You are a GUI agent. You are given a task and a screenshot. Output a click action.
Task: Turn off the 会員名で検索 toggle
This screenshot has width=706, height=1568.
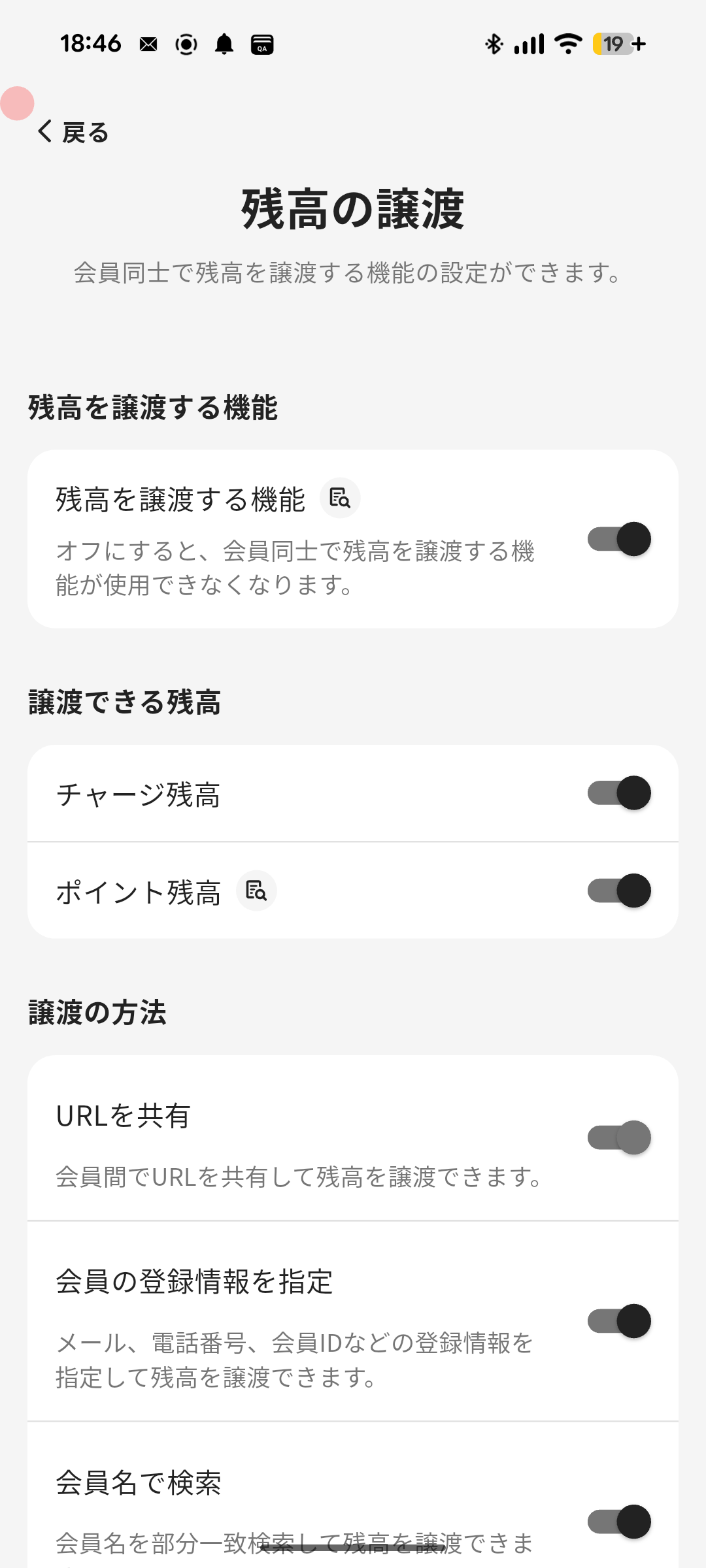coord(618,1522)
